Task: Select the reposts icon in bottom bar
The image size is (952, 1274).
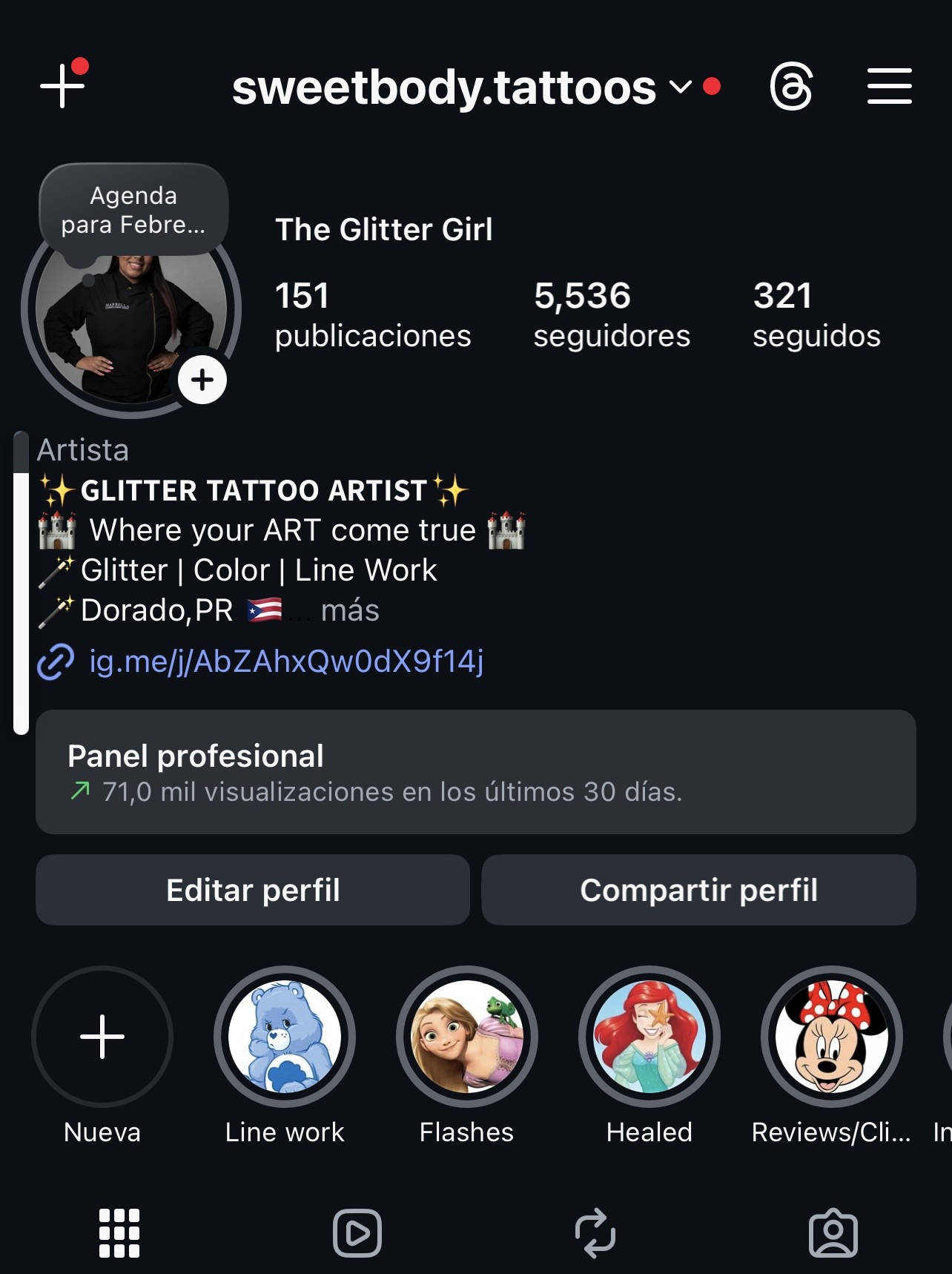Action: (595, 1233)
